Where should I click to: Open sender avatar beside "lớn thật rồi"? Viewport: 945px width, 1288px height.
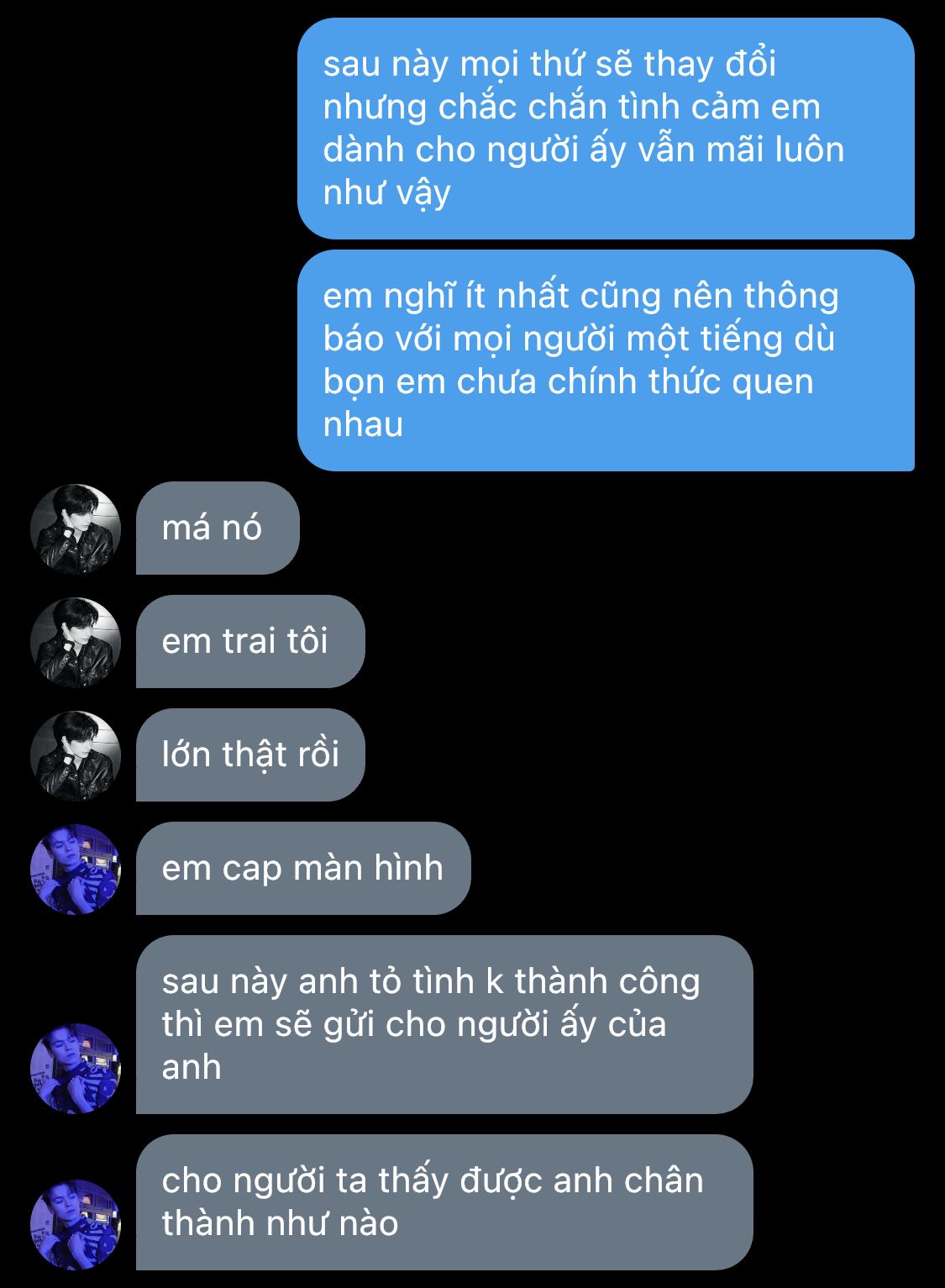[76, 756]
